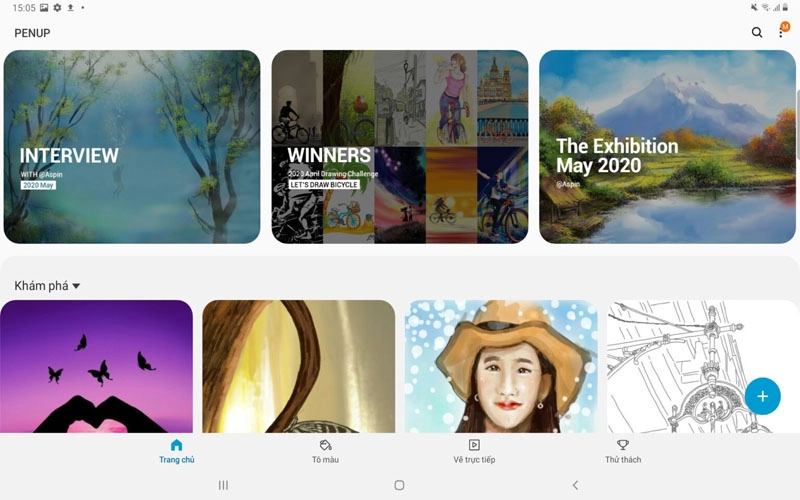Open the portrait of woman in hat
800x500 pixels.
(501, 366)
